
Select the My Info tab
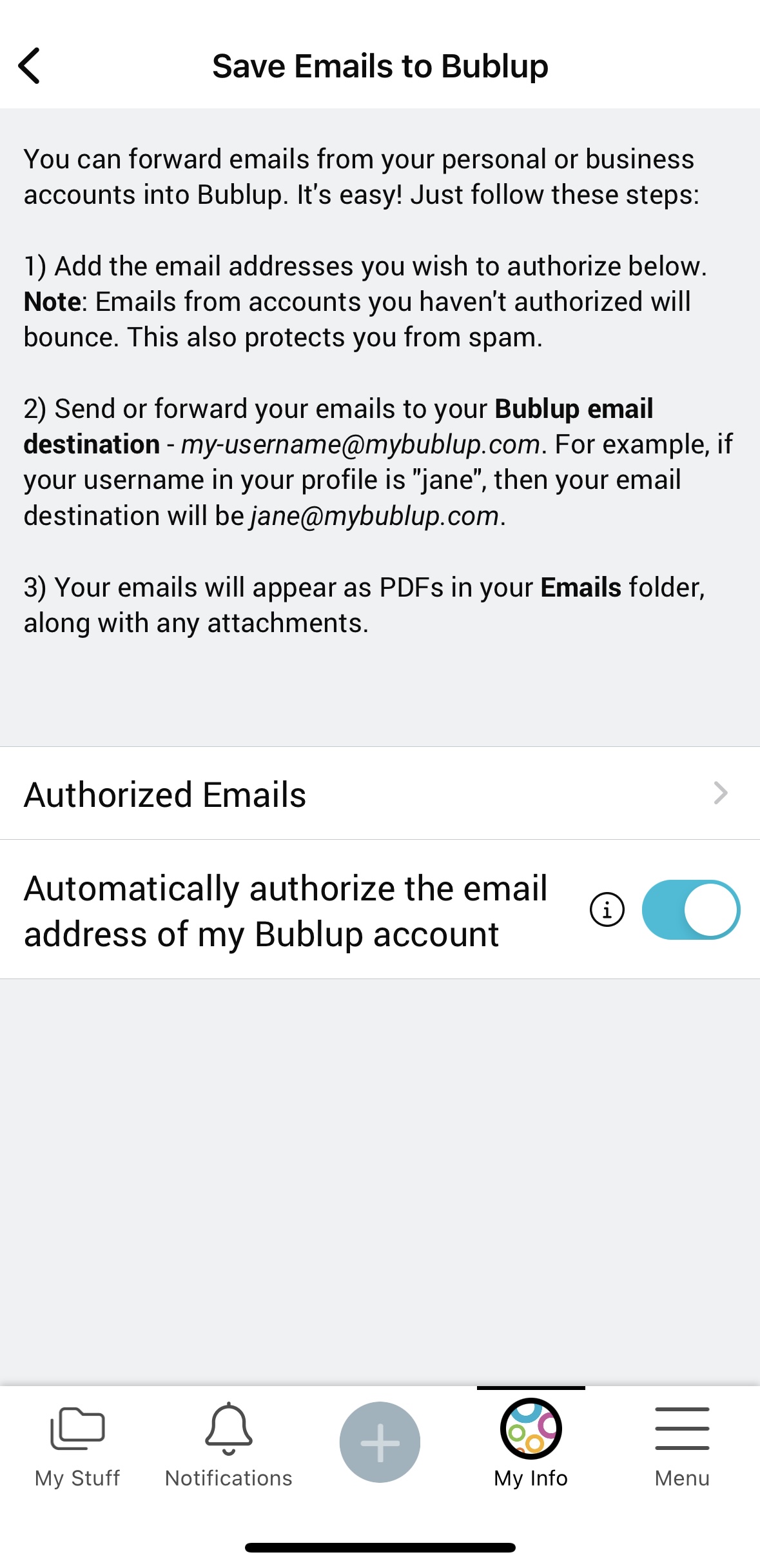point(531,1445)
